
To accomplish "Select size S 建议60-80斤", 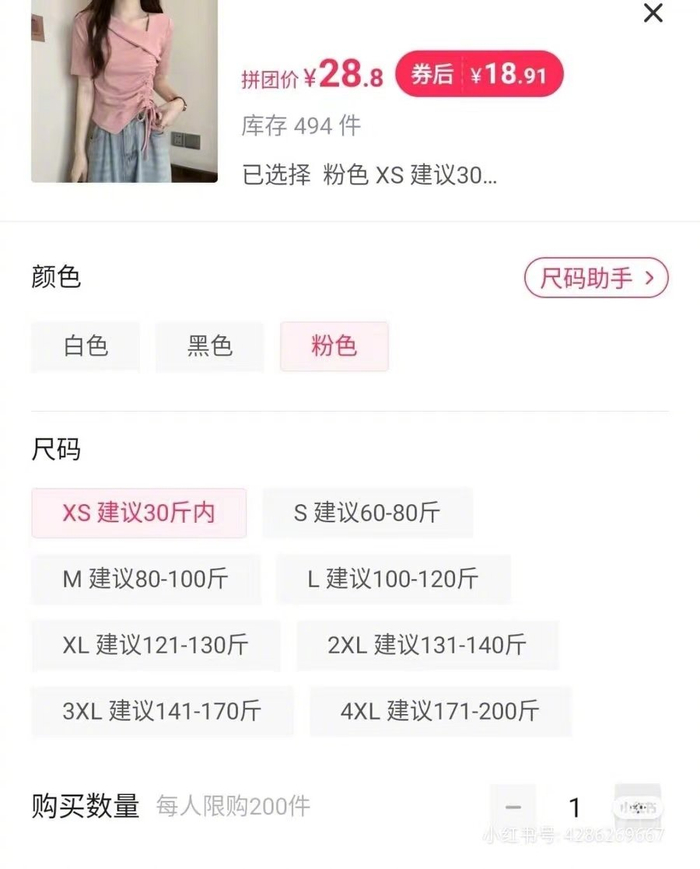I will click(x=367, y=513).
